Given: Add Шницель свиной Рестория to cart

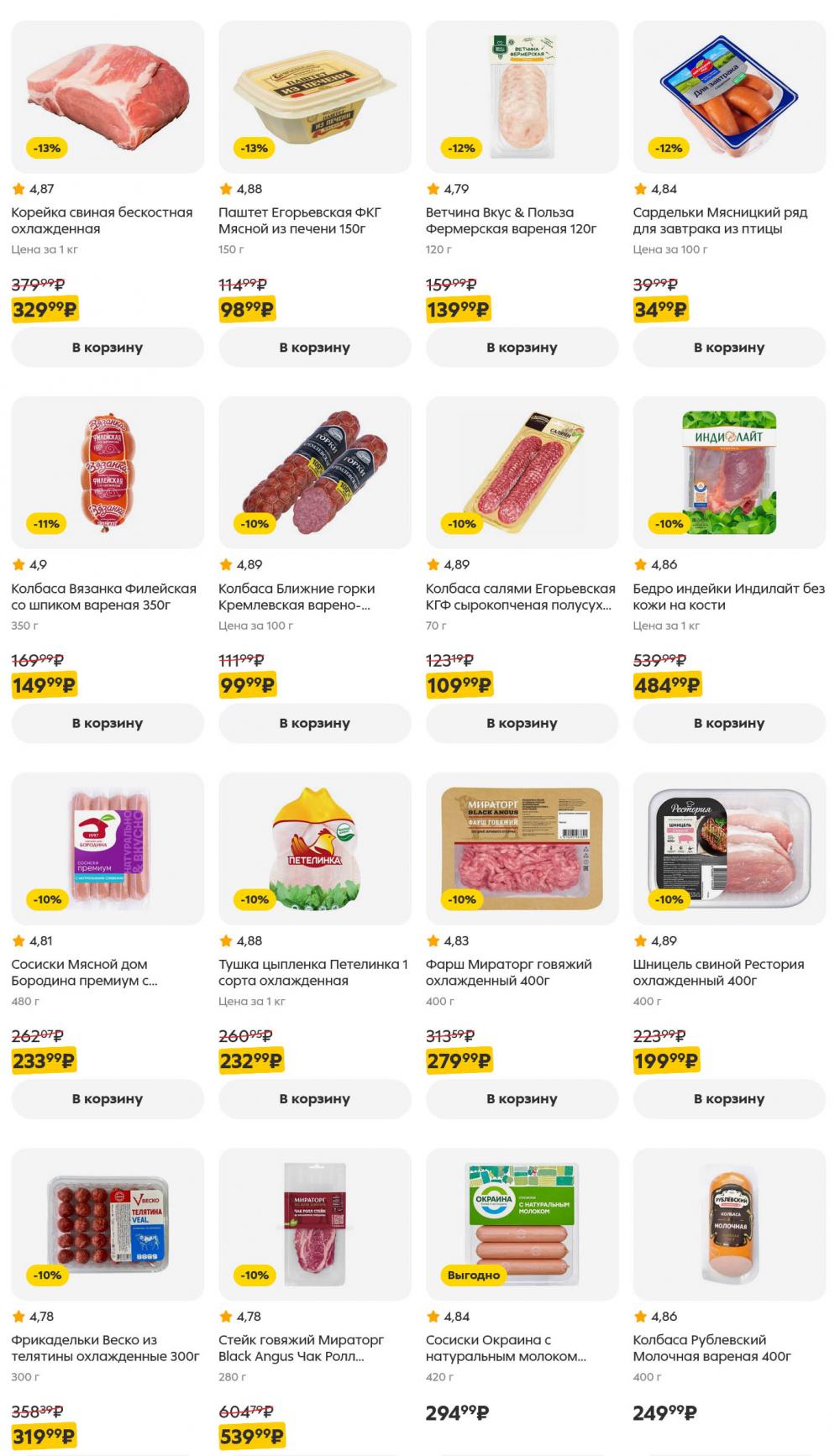Looking at the screenshot, I should [728, 1098].
